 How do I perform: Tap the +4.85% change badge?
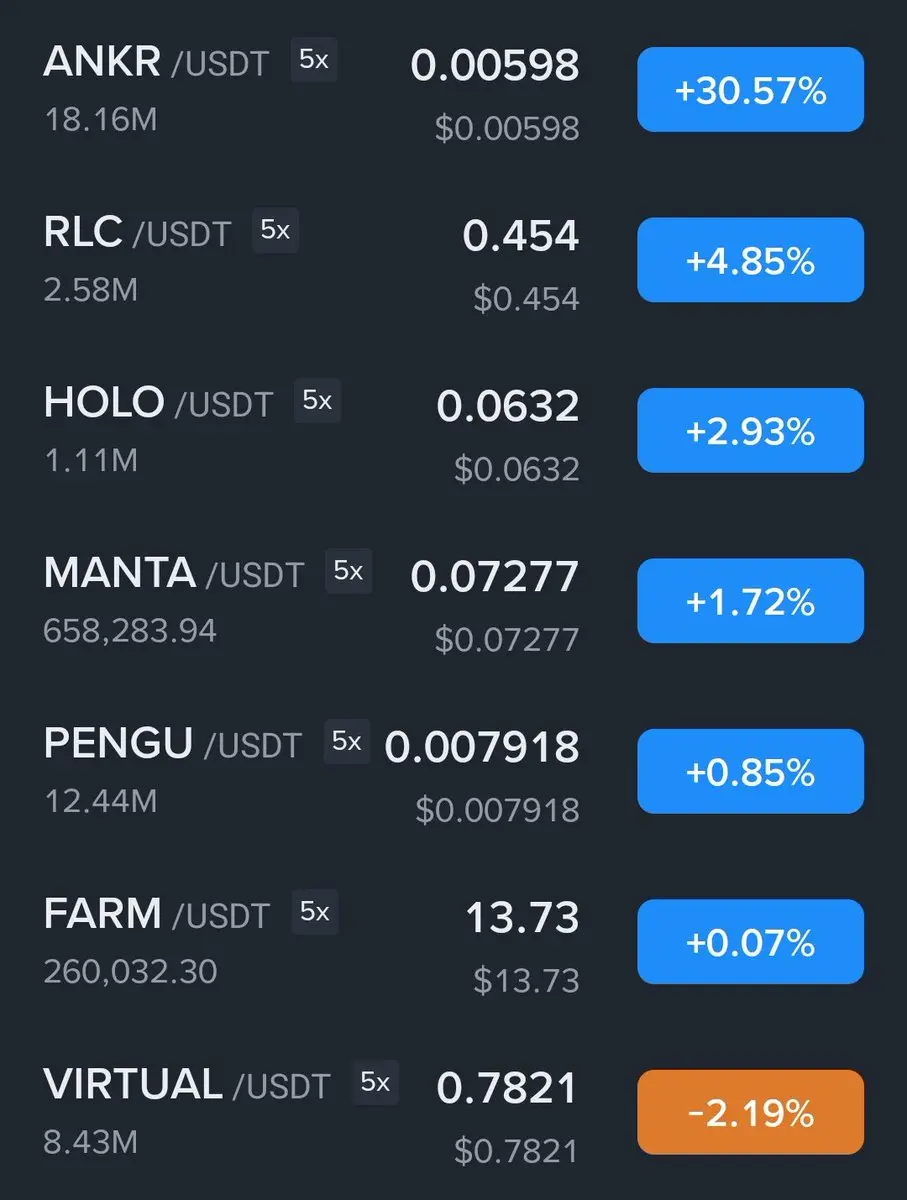(750, 261)
